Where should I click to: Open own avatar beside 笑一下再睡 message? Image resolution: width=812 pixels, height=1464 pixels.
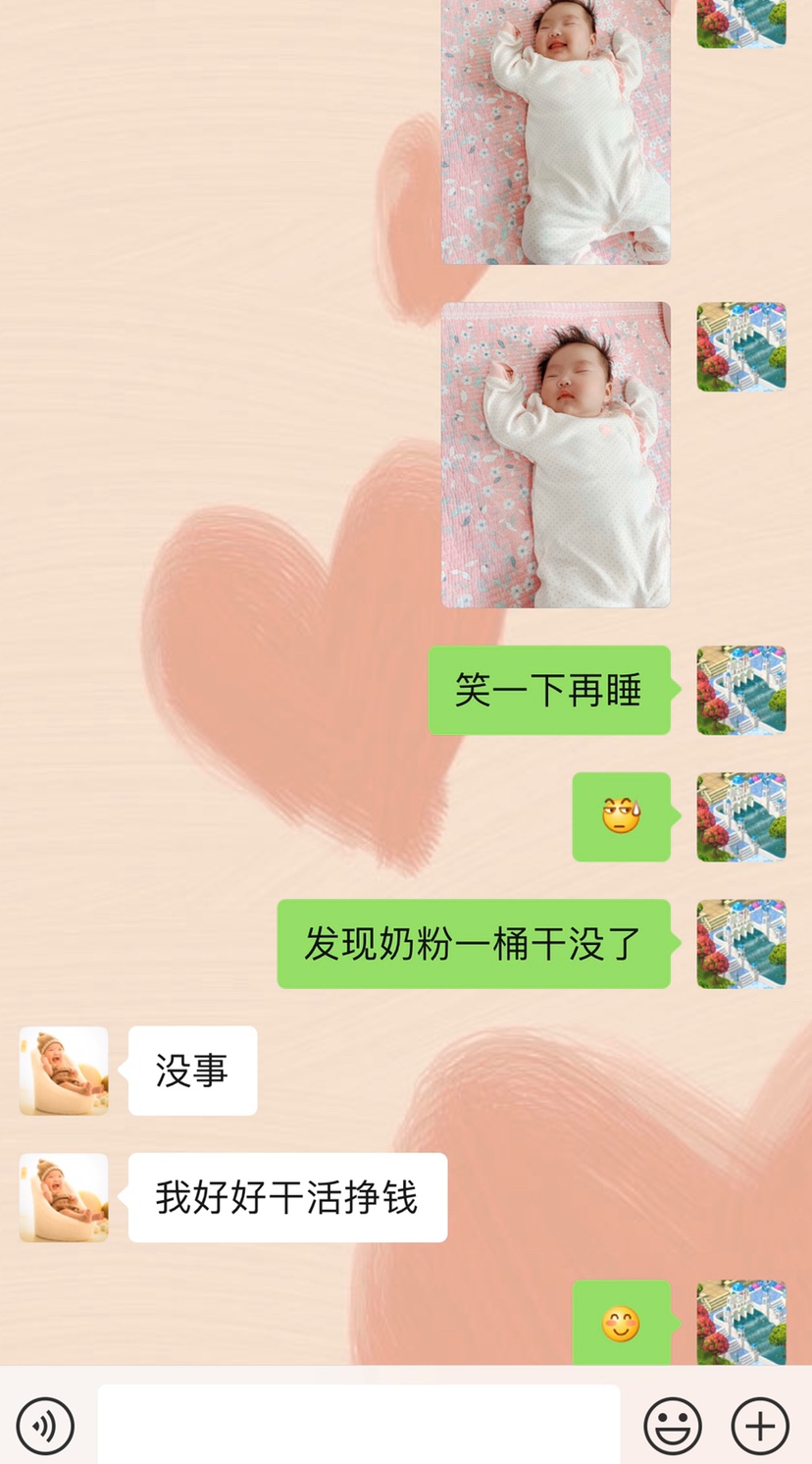tap(741, 690)
